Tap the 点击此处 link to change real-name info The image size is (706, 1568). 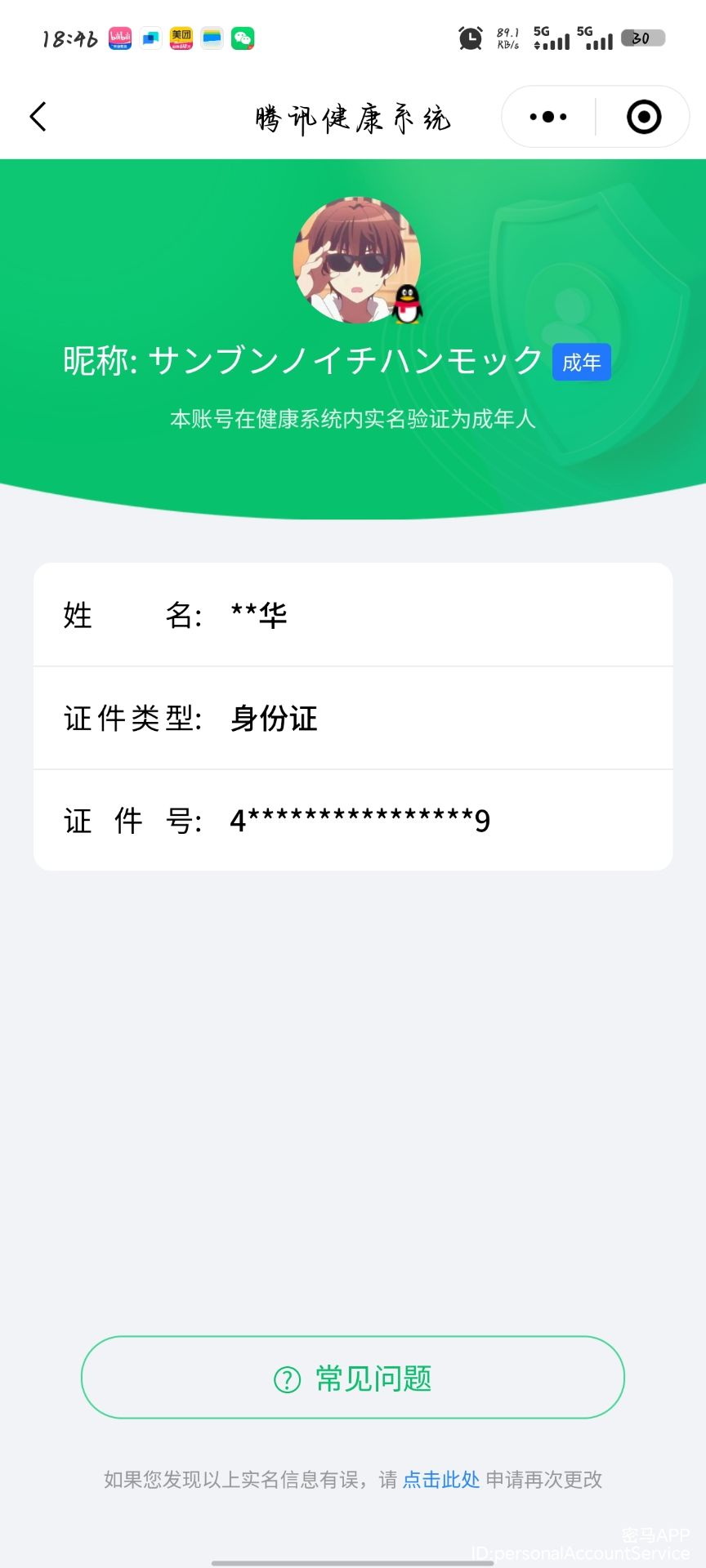pyautogui.click(x=440, y=1479)
